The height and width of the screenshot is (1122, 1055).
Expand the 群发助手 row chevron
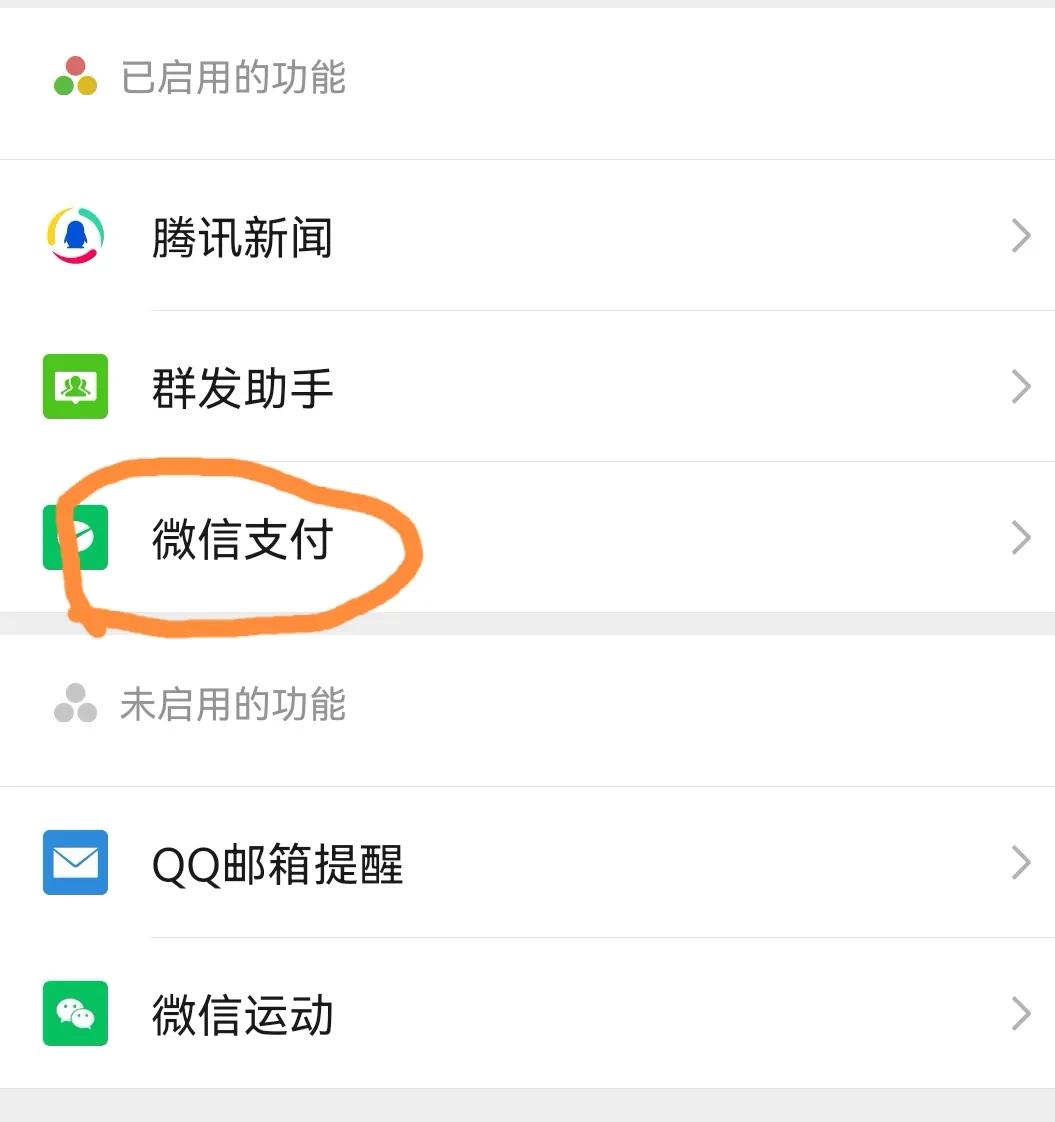tap(1021, 387)
